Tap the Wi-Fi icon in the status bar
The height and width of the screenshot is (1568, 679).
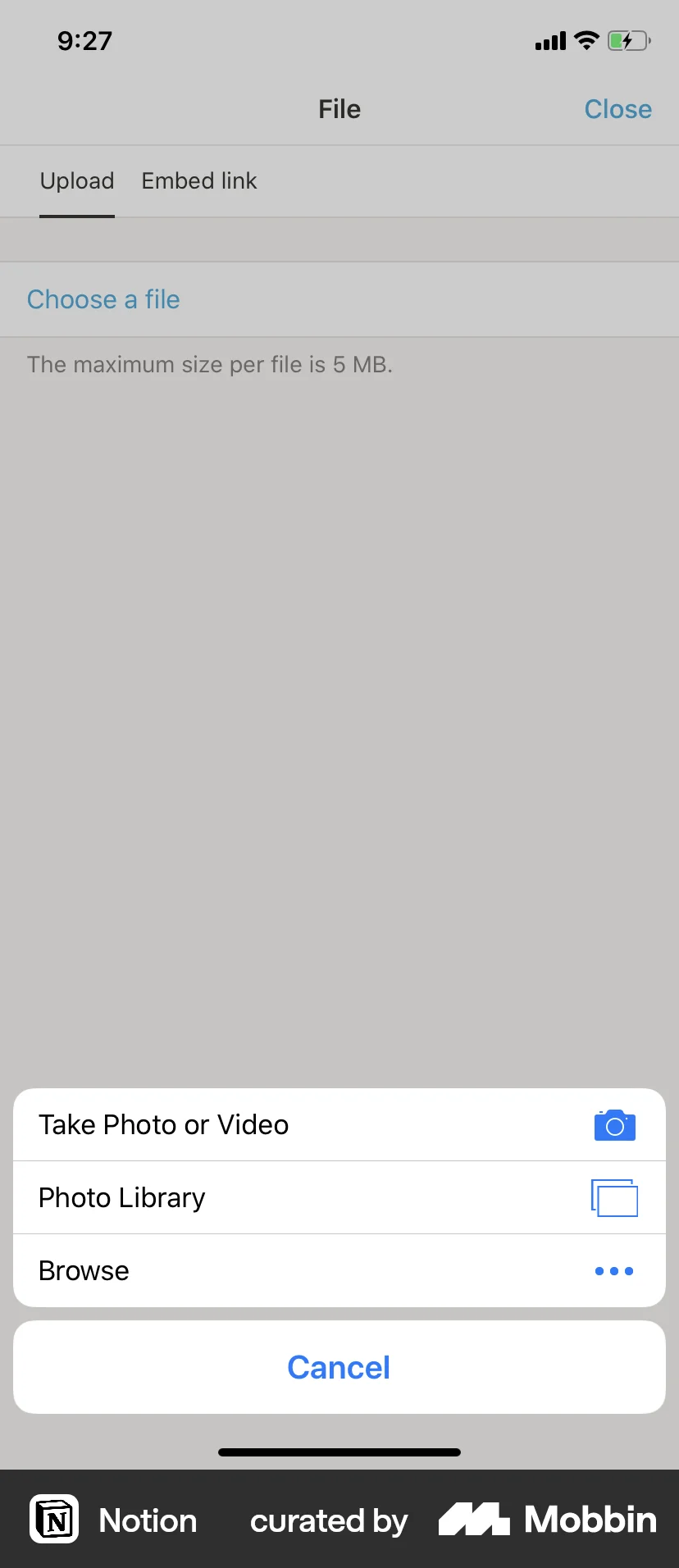tap(586, 40)
